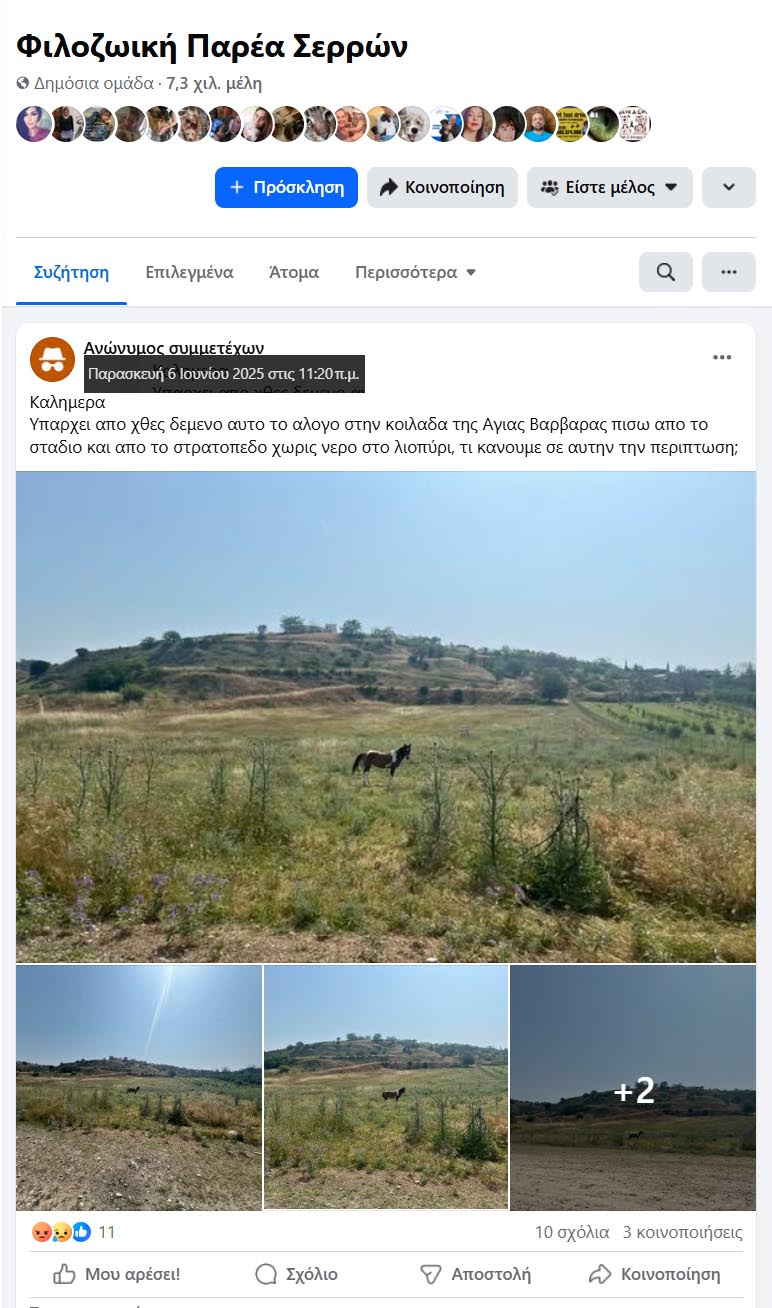Share the group via Κοινοποίηση header button

tap(442, 187)
